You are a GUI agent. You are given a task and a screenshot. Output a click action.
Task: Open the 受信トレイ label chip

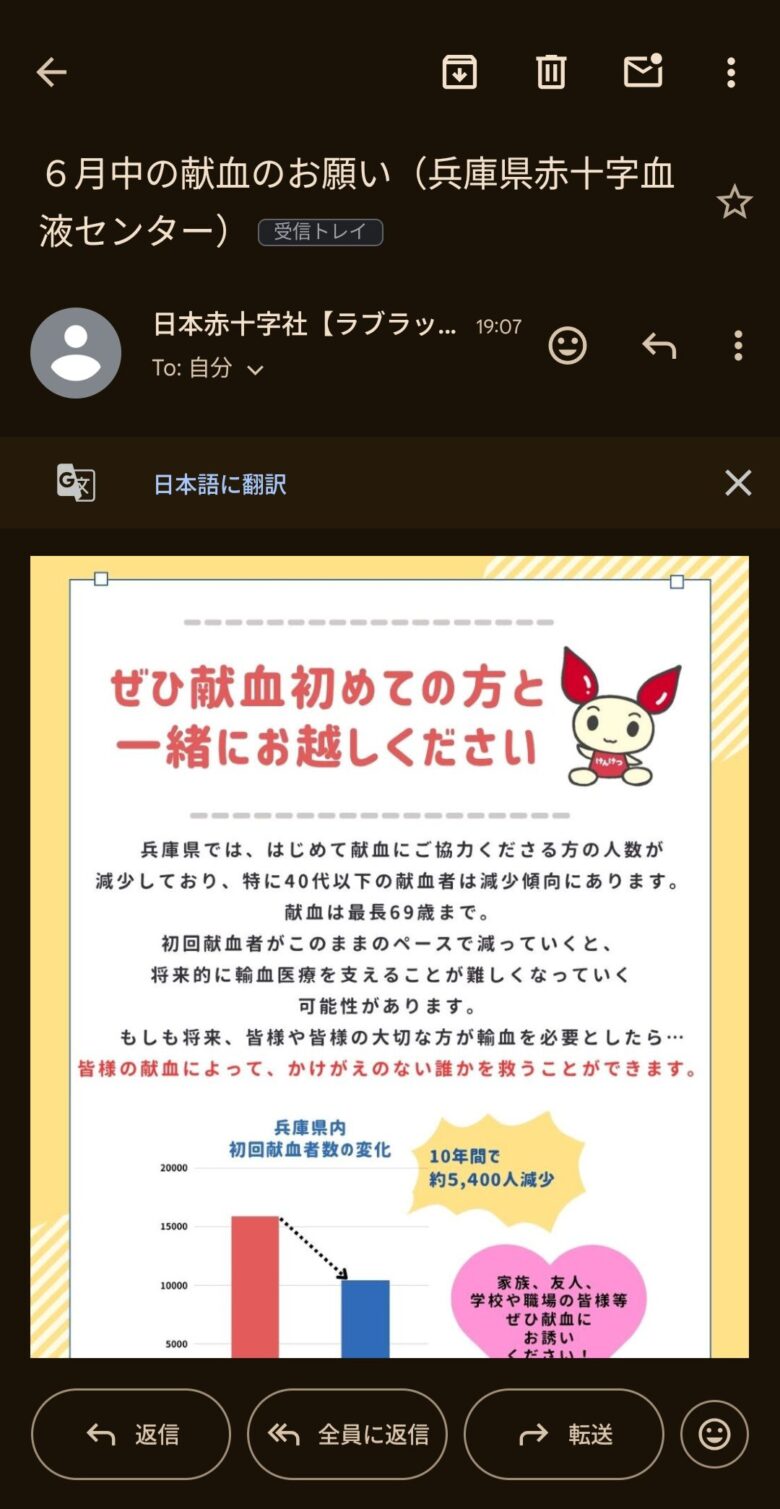320,232
